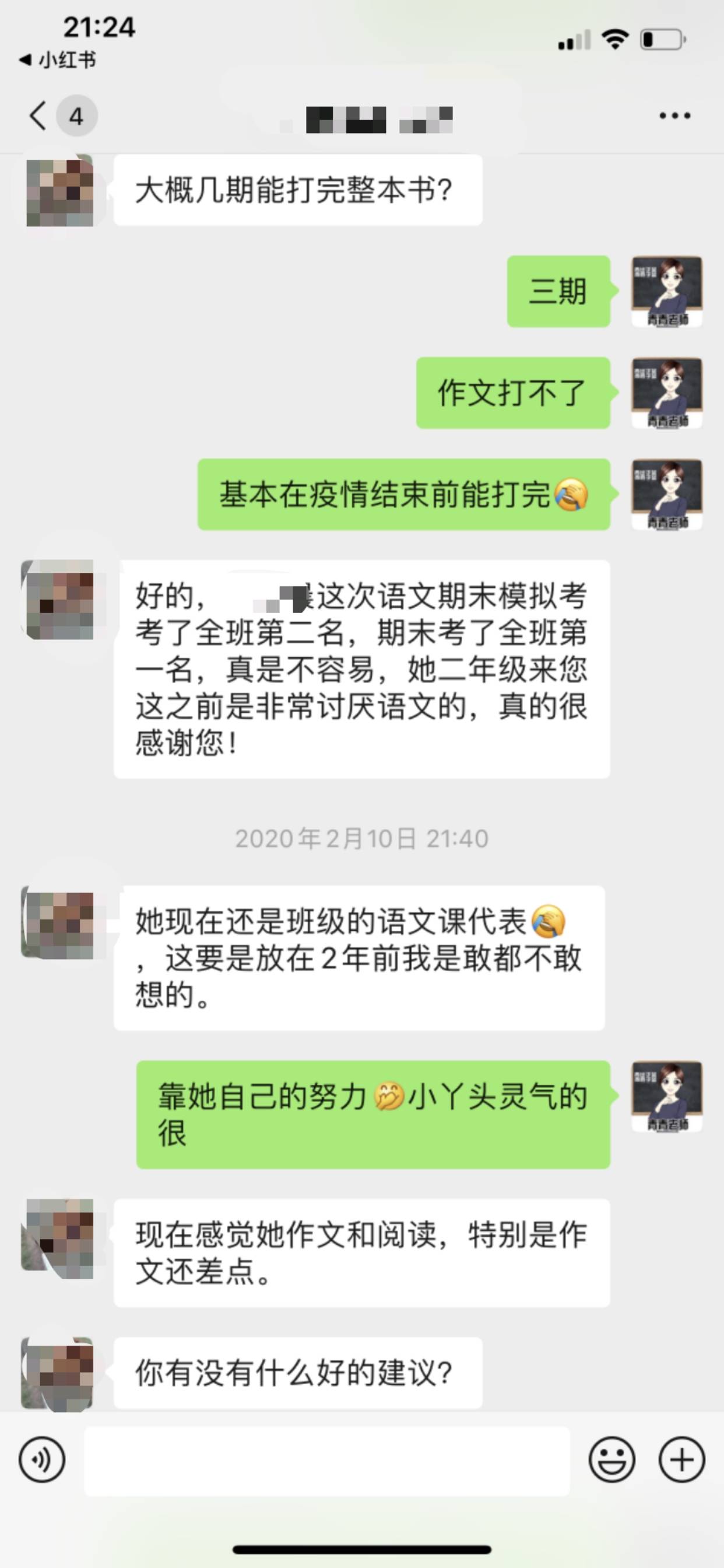The width and height of the screenshot is (724, 1568).
Task: Tap the battery indicator in status bar
Action: pyautogui.click(x=660, y=38)
